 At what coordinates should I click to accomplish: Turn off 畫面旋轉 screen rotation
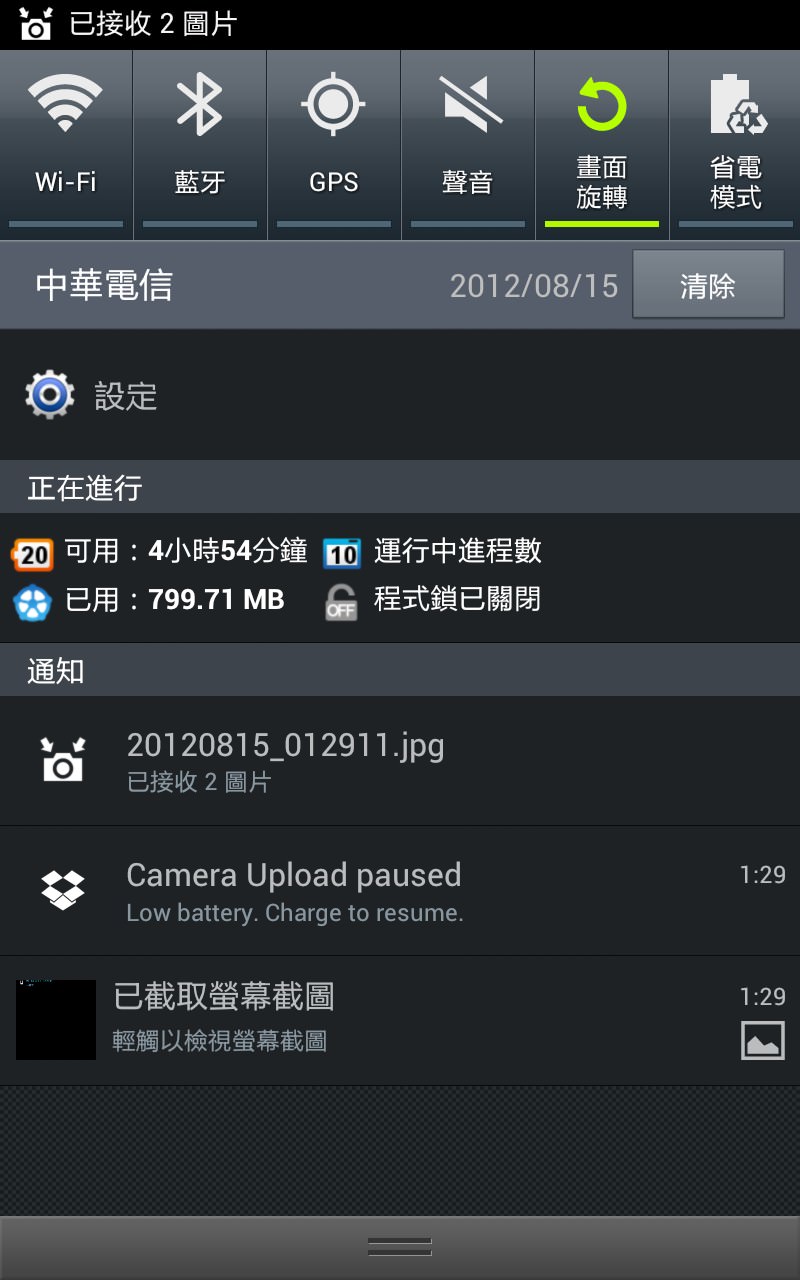601,140
